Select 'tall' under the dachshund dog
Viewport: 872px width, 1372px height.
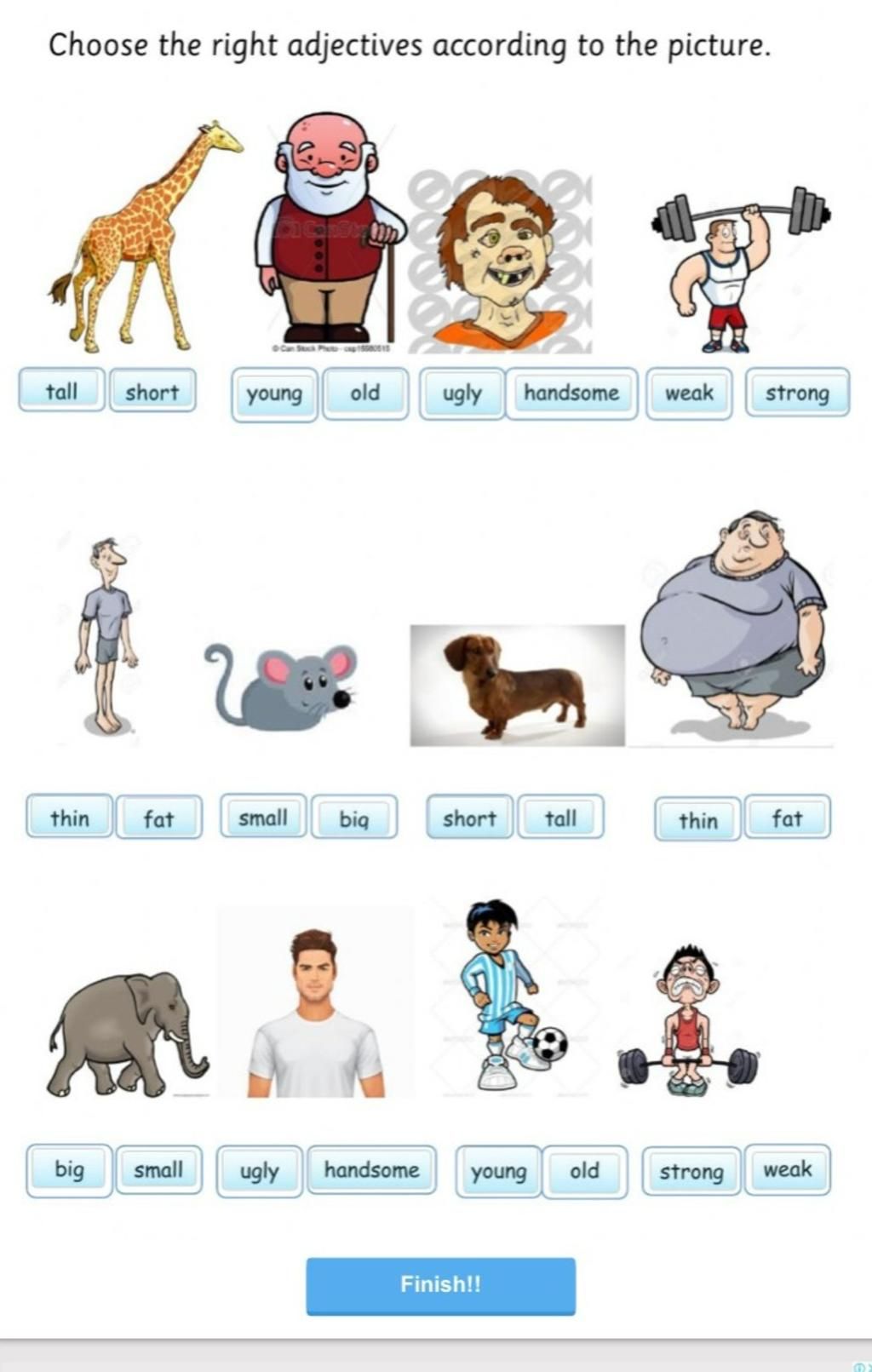tap(561, 818)
